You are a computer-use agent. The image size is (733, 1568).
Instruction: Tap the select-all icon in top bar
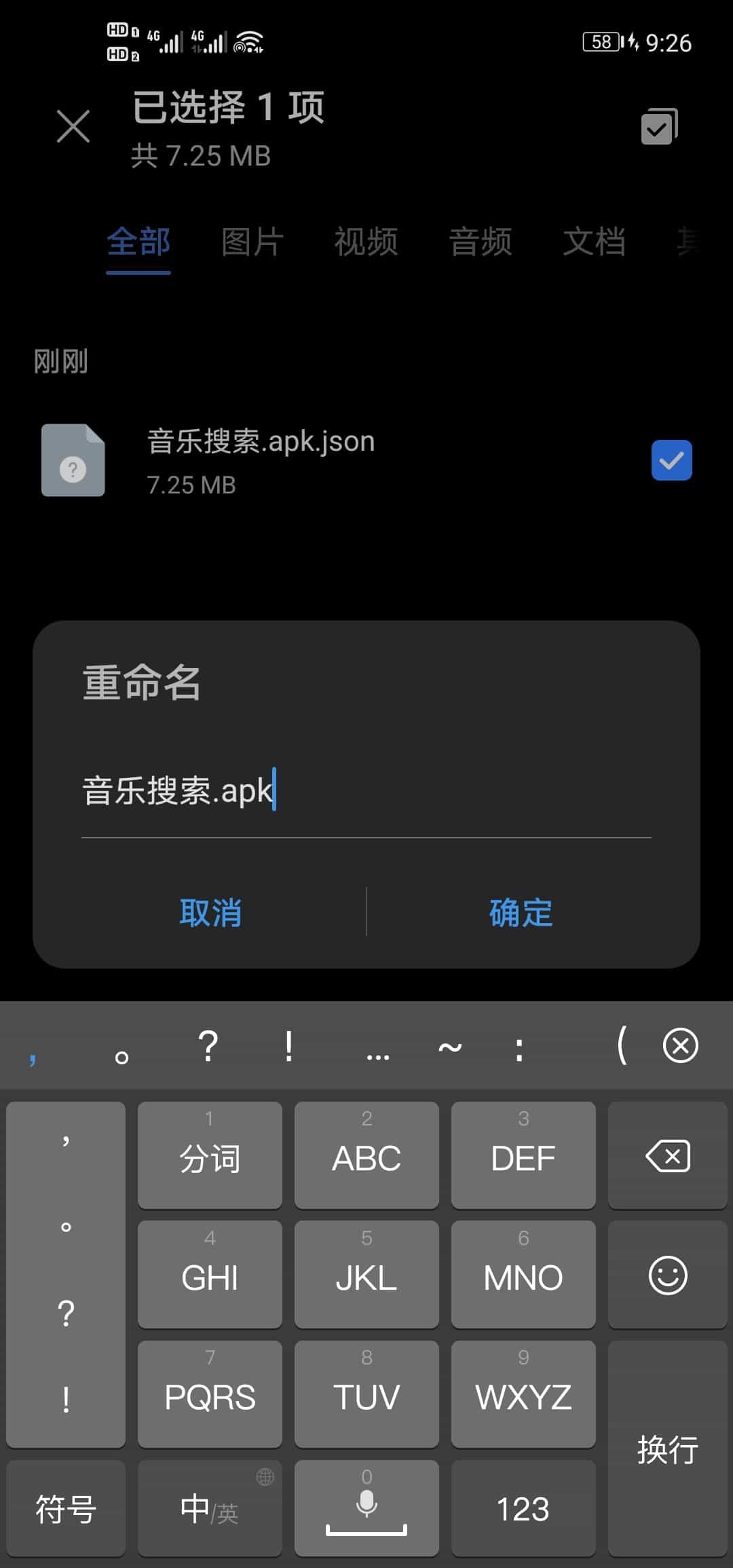click(x=659, y=126)
